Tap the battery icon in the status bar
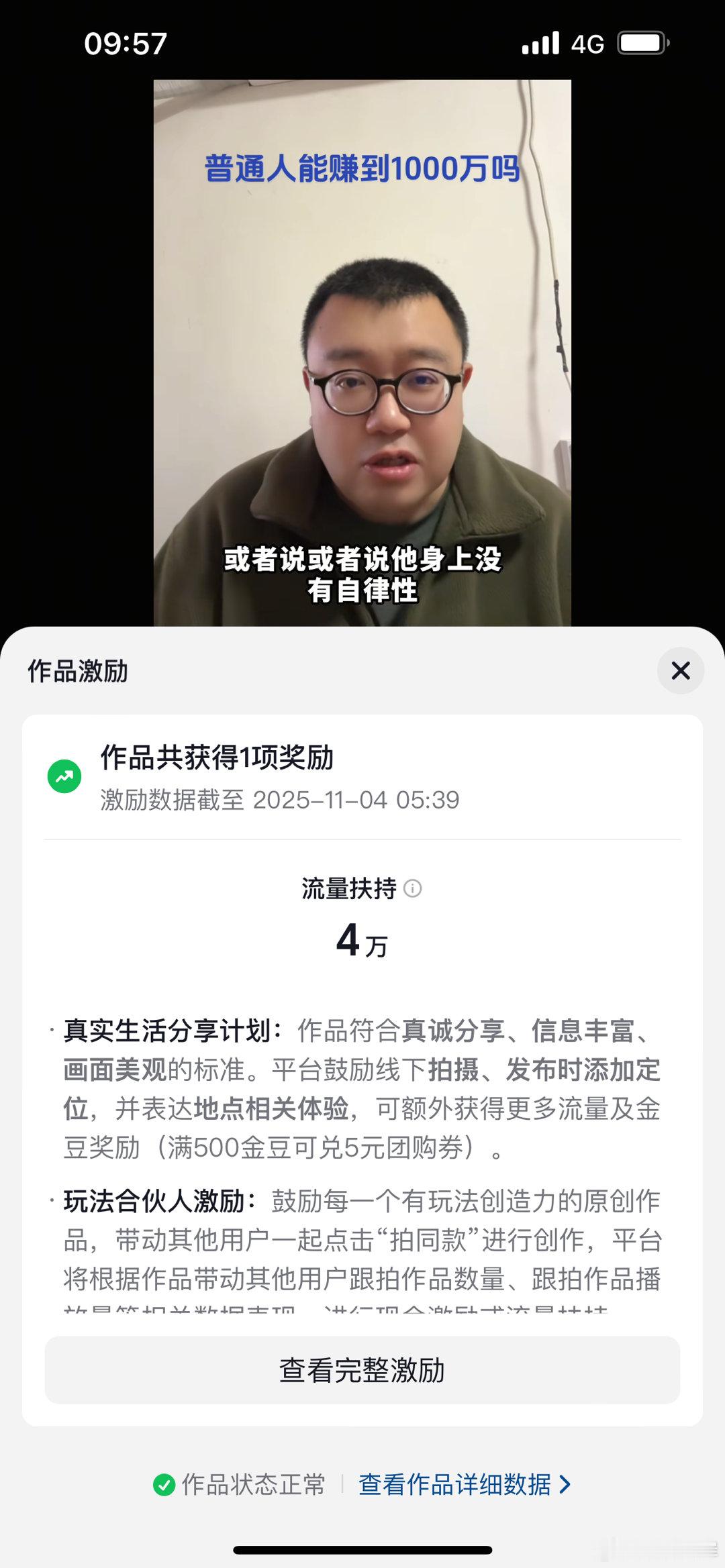The height and width of the screenshot is (1568, 725). point(642,42)
